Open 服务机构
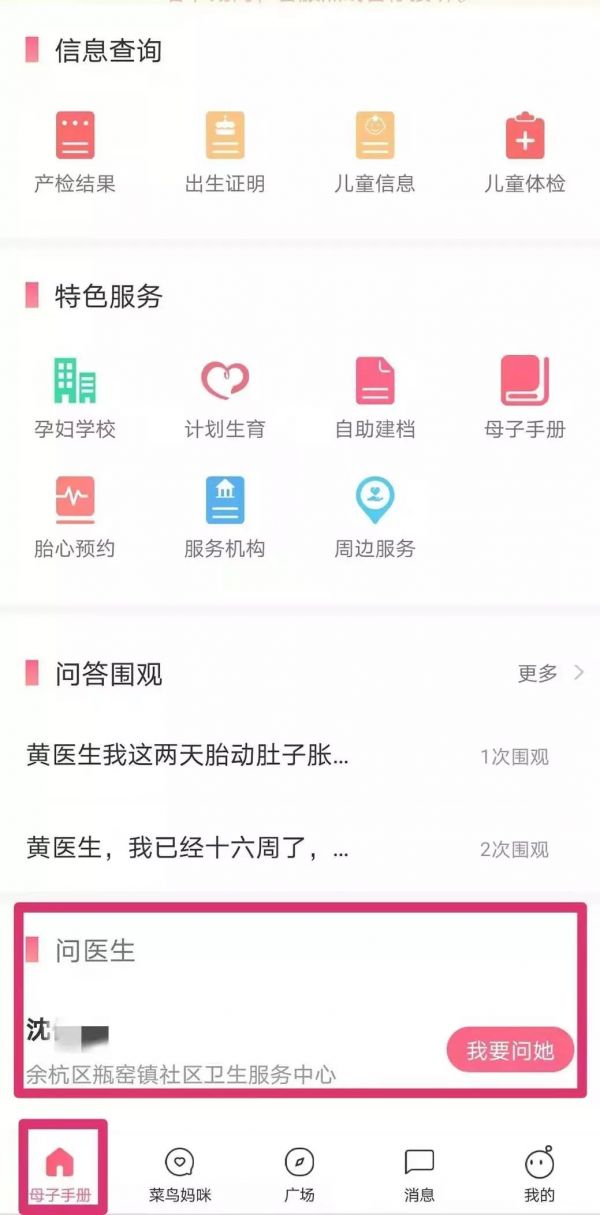This screenshot has width=600, height=1215. pyautogui.click(x=225, y=518)
